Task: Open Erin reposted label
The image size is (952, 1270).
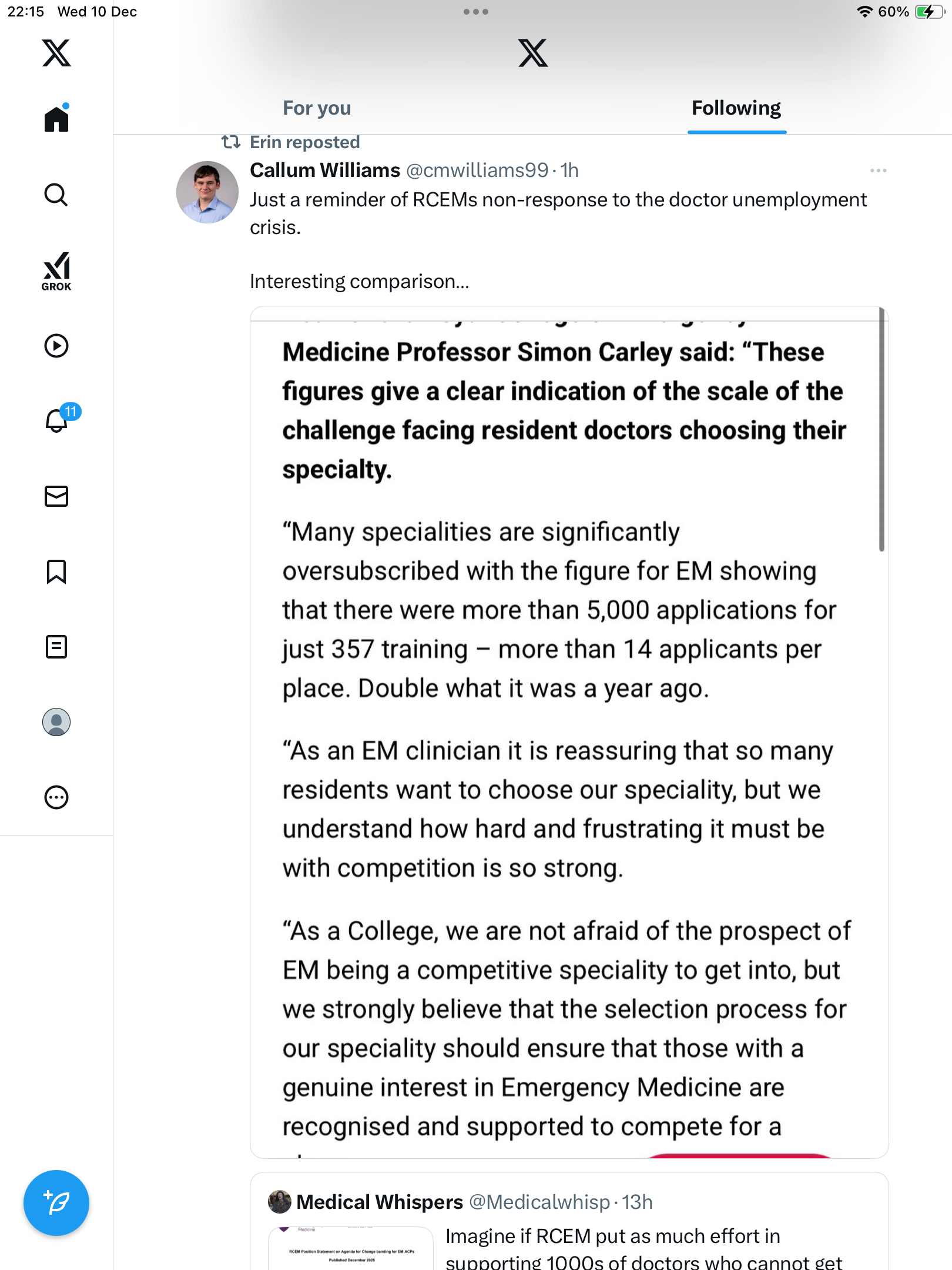Action: coord(304,142)
